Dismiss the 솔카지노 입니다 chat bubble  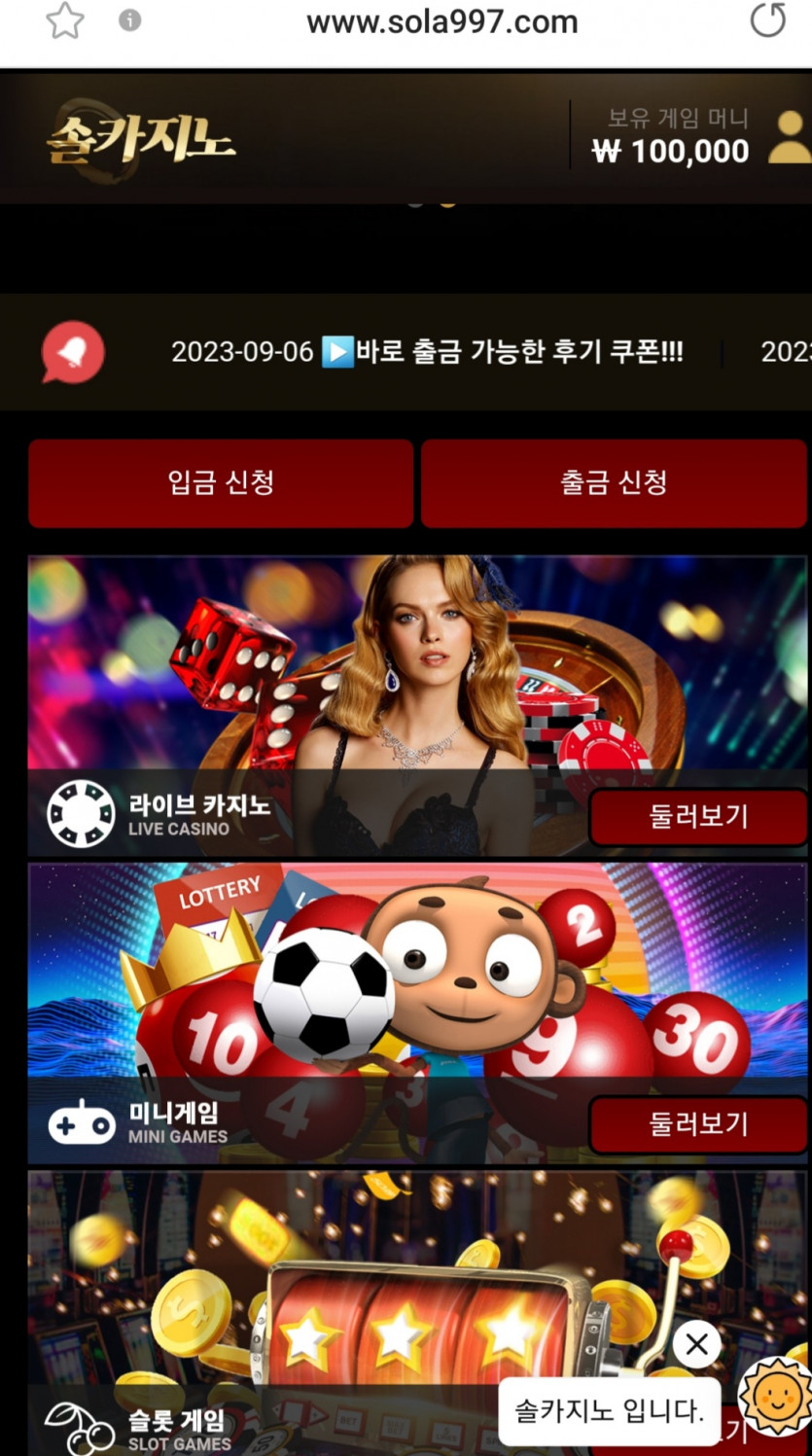coord(696,1345)
